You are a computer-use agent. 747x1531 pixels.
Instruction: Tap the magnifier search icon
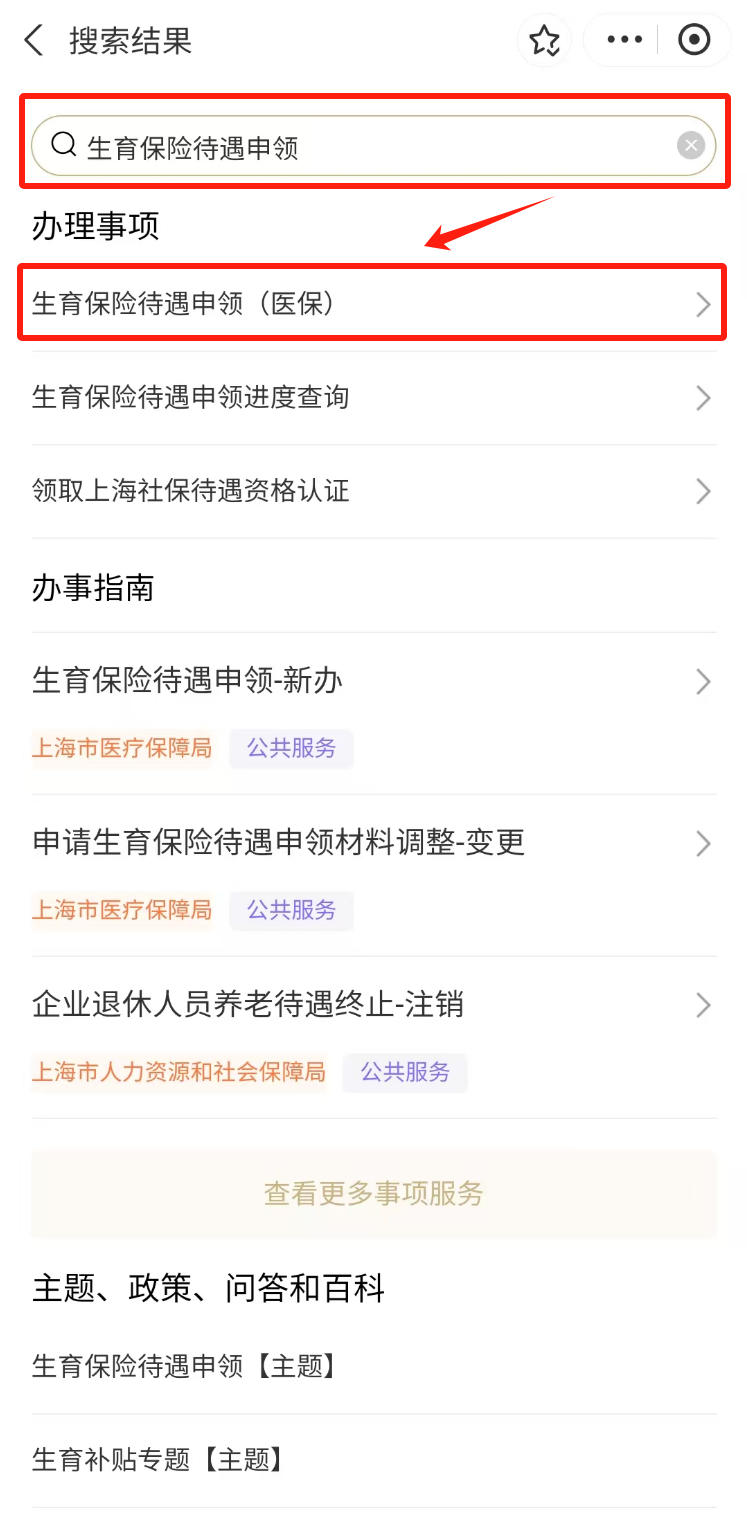[x=64, y=144]
